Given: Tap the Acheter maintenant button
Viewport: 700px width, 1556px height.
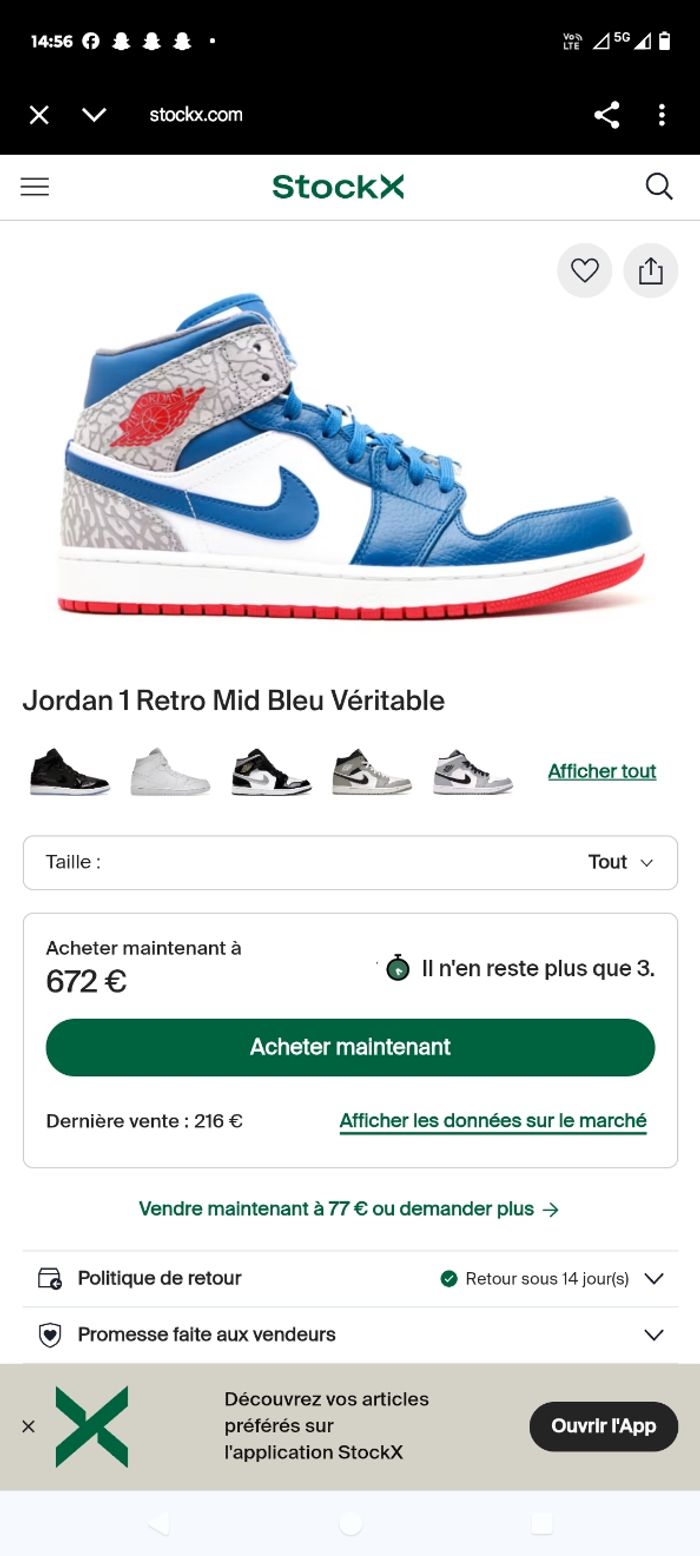Looking at the screenshot, I should 350,1047.
